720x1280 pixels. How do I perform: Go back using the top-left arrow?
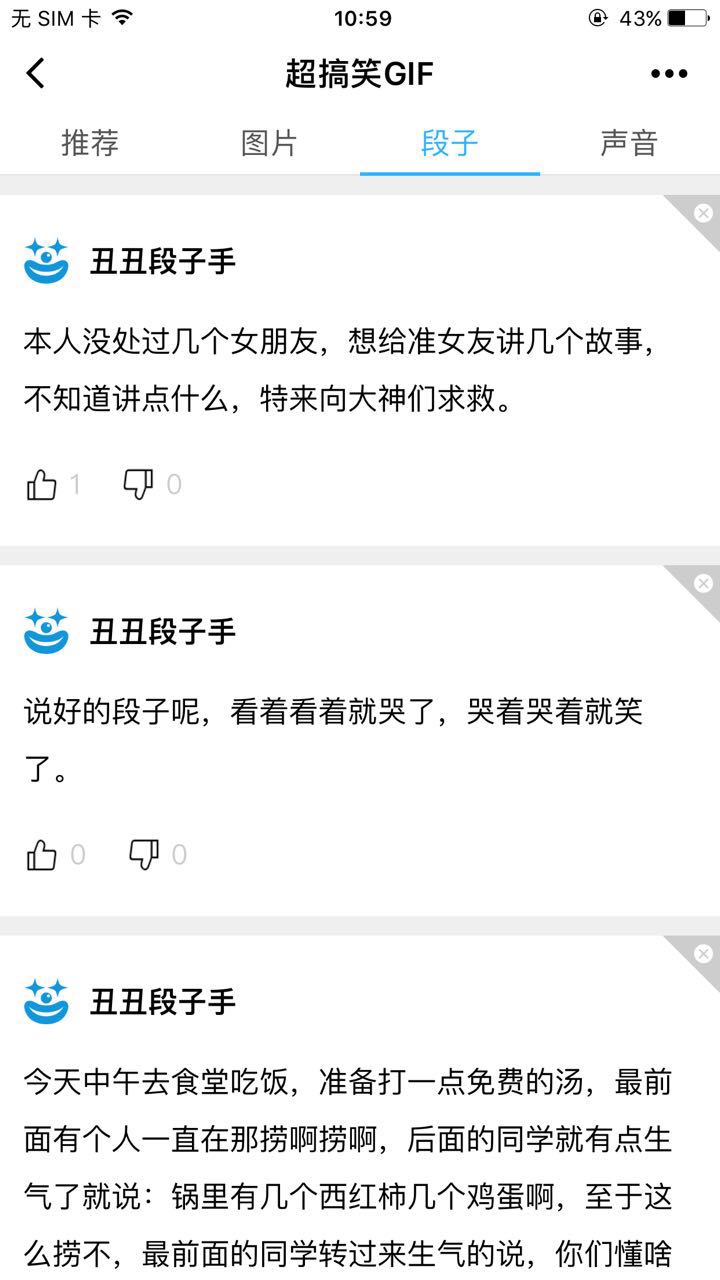pos(36,73)
